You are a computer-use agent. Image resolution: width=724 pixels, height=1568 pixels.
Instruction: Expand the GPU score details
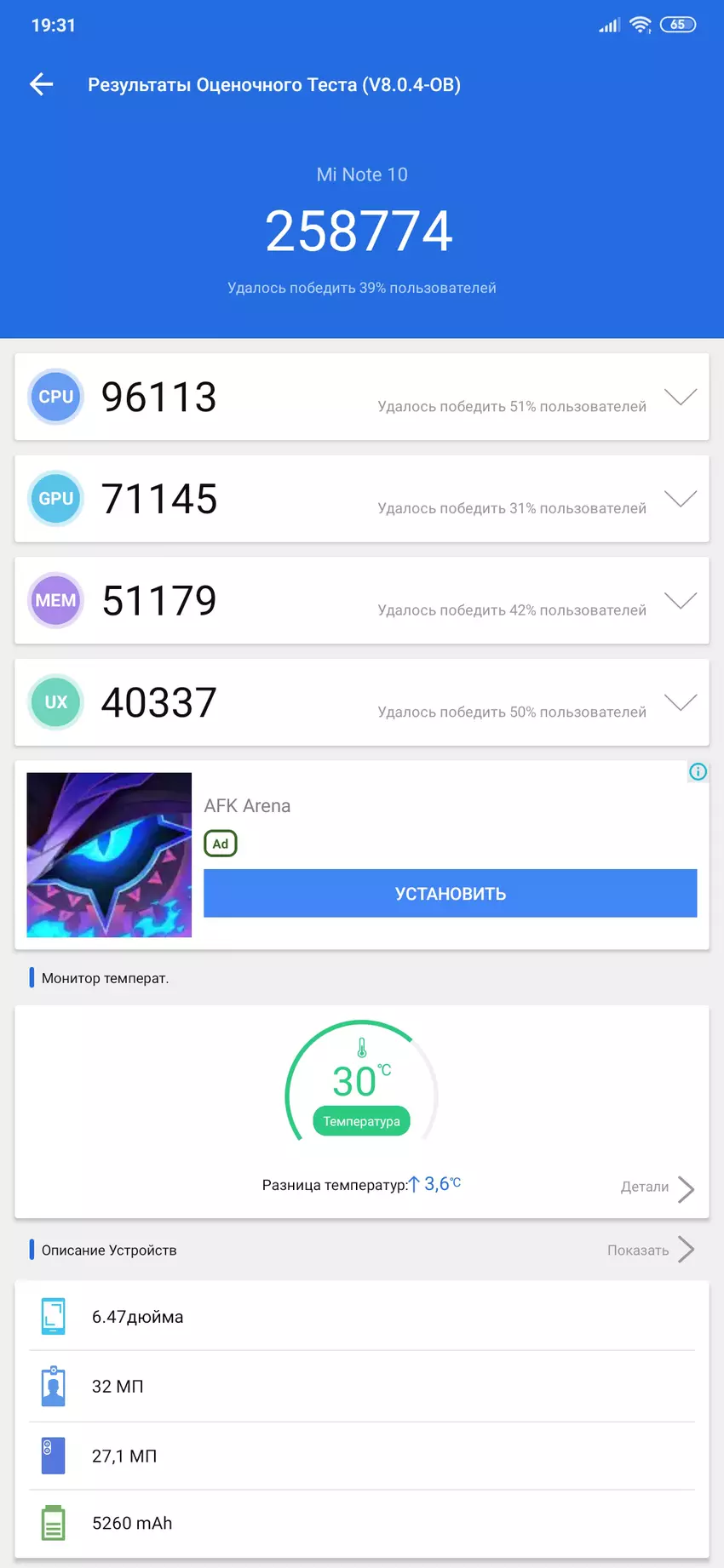tap(680, 499)
